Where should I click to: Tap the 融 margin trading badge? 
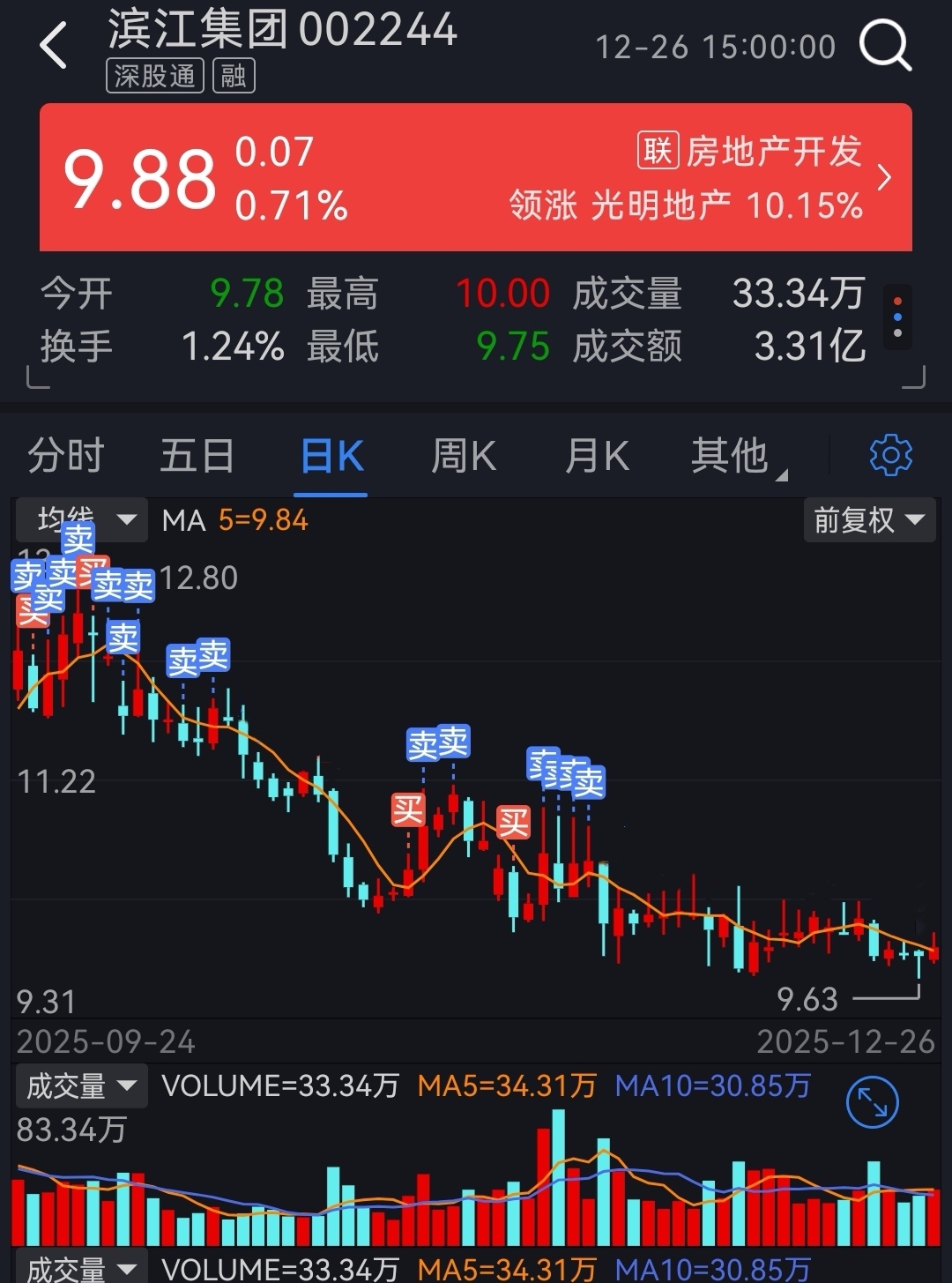234,75
